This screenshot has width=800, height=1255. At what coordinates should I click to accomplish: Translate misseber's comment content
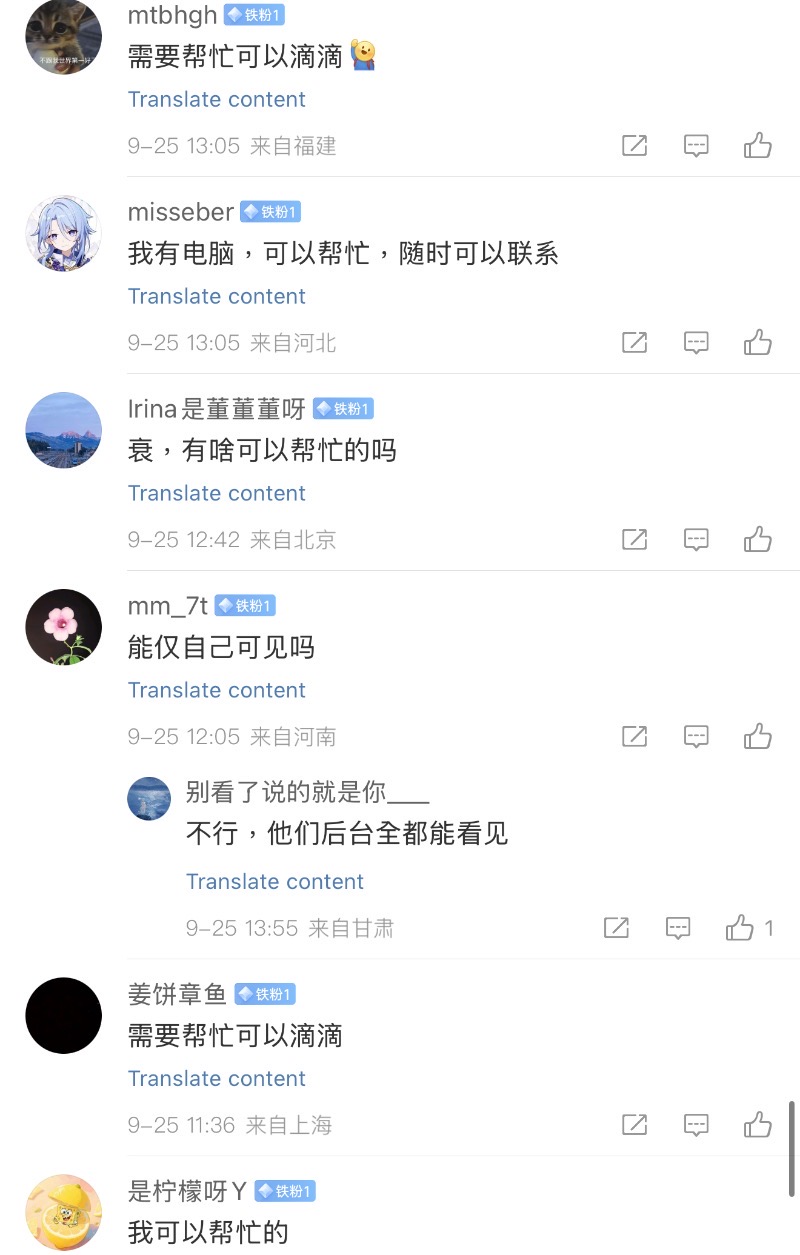[x=216, y=296]
